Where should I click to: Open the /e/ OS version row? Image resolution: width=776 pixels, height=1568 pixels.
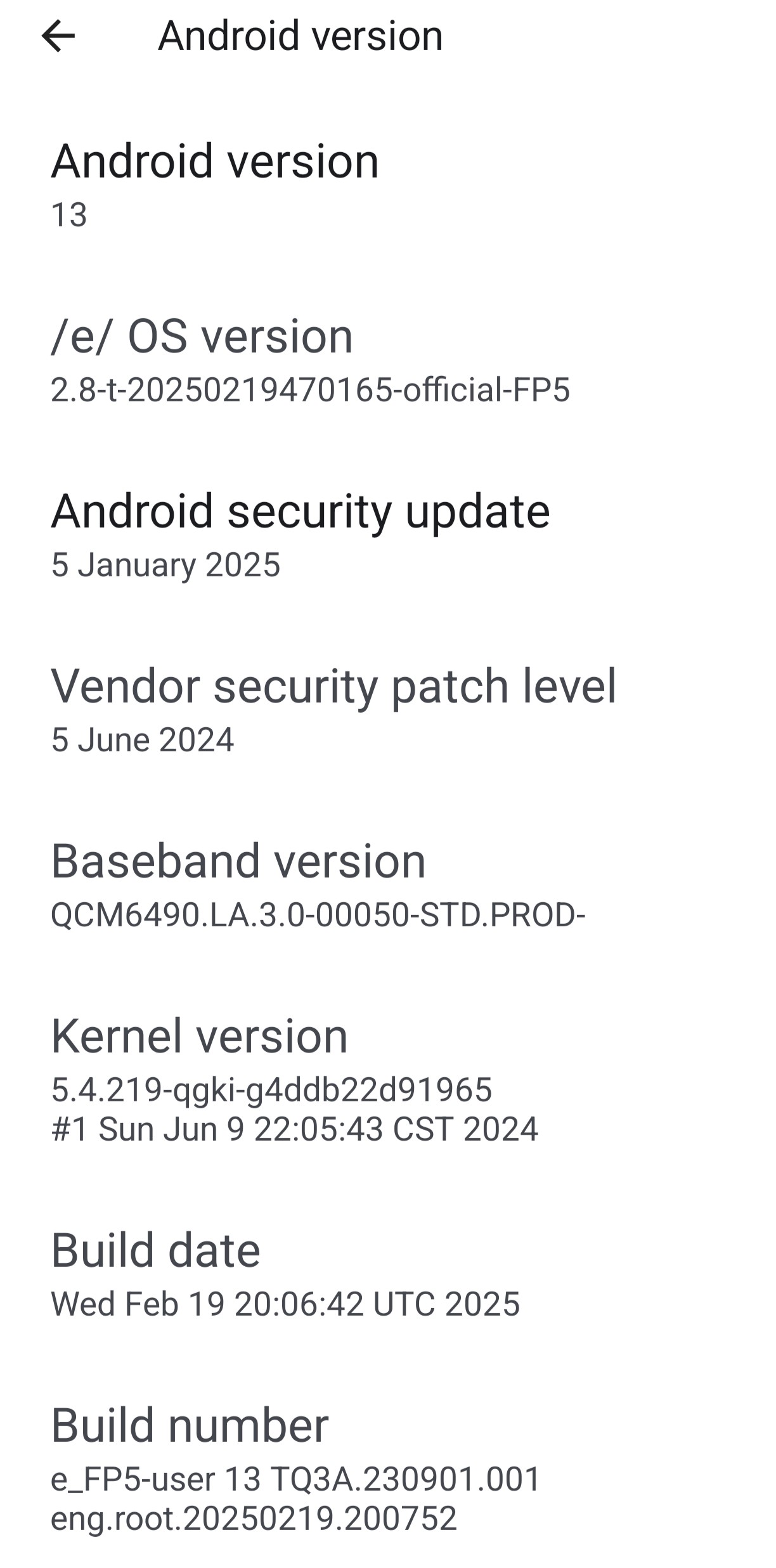click(x=388, y=360)
